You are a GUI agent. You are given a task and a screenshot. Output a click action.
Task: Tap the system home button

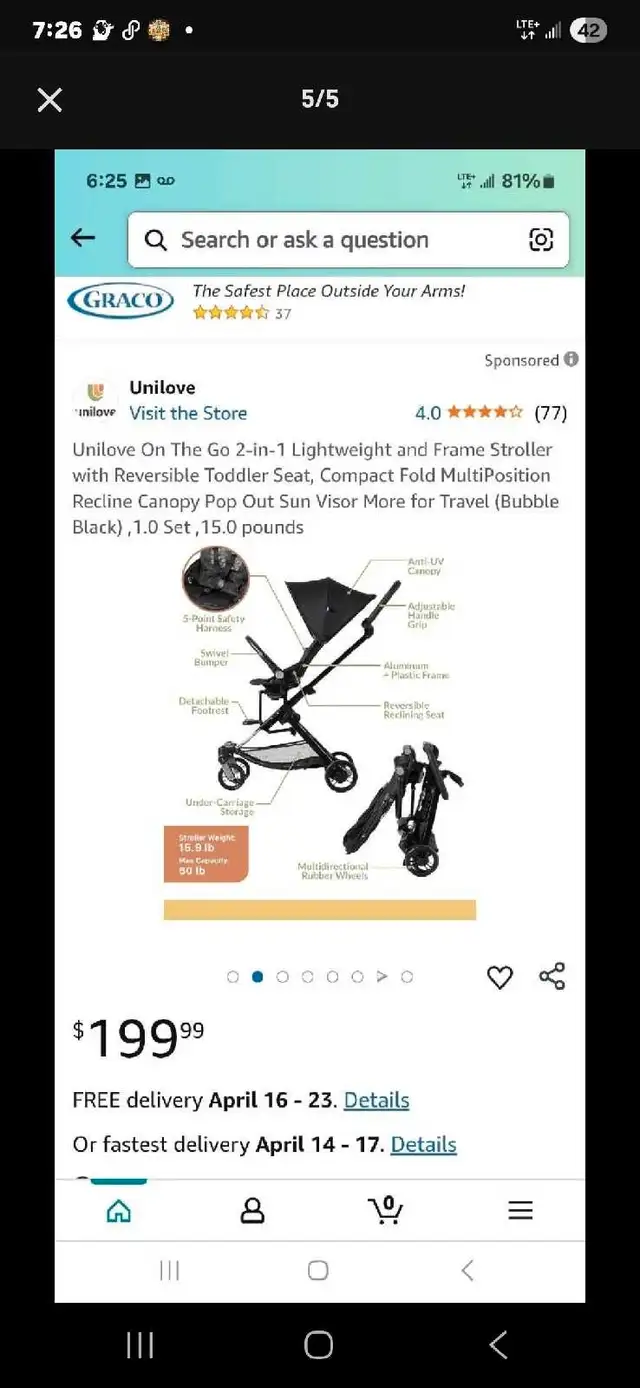point(318,1345)
